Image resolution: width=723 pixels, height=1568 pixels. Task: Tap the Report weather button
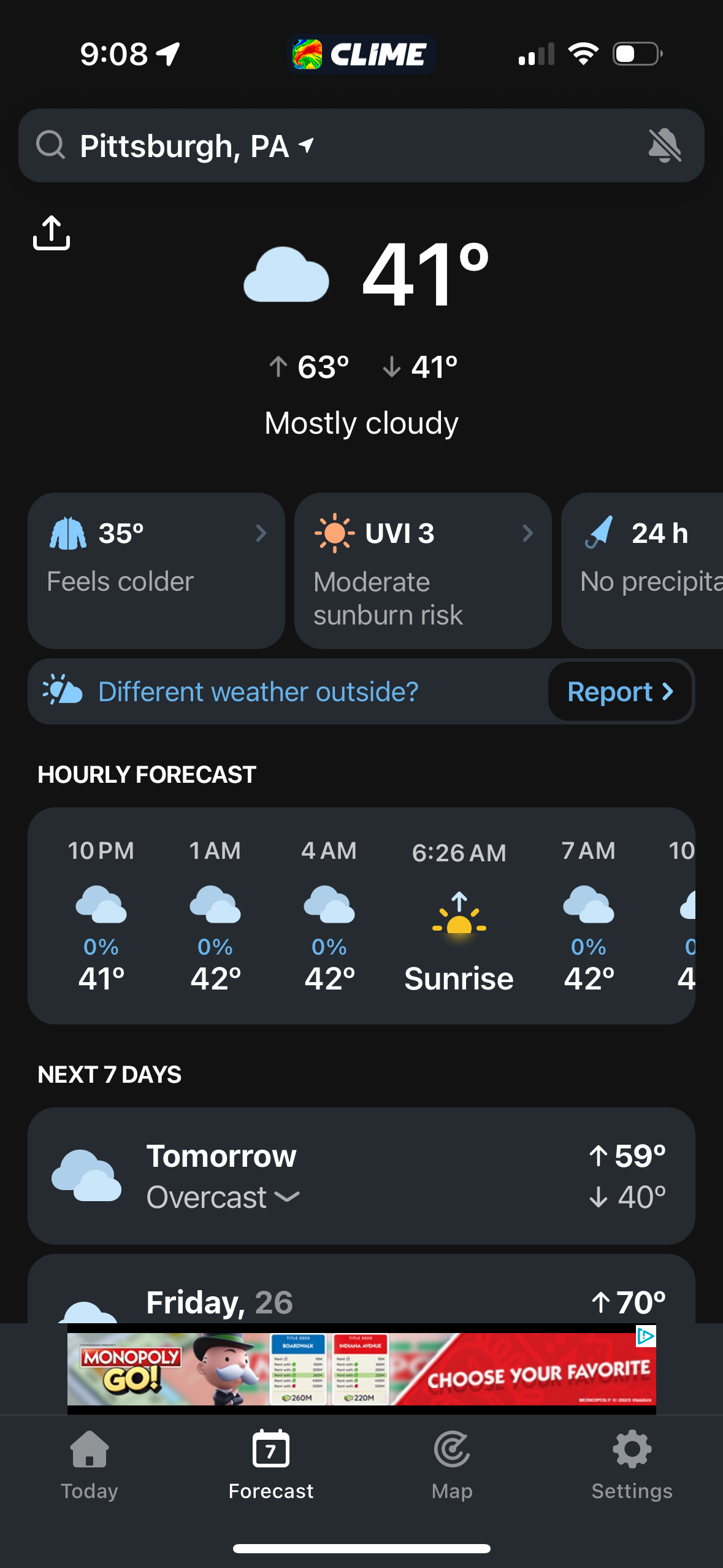620,691
